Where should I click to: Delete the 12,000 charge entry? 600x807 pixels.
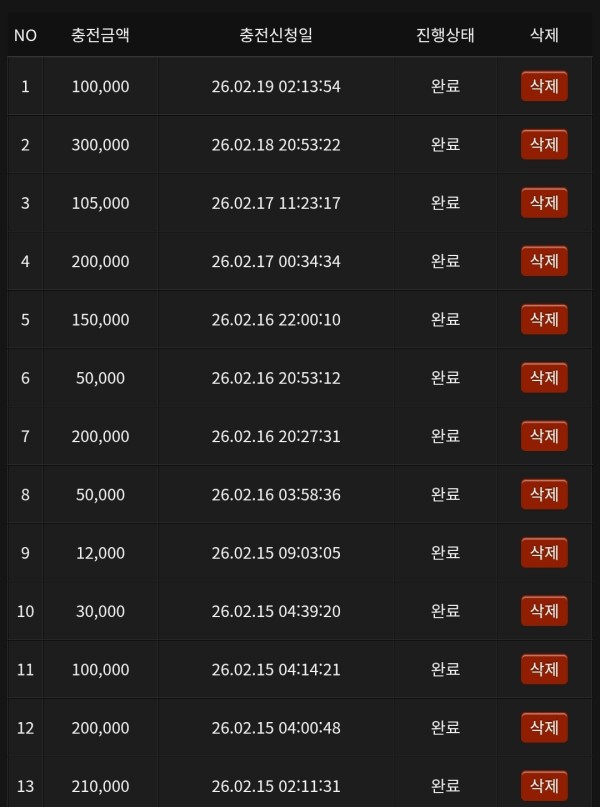click(544, 552)
